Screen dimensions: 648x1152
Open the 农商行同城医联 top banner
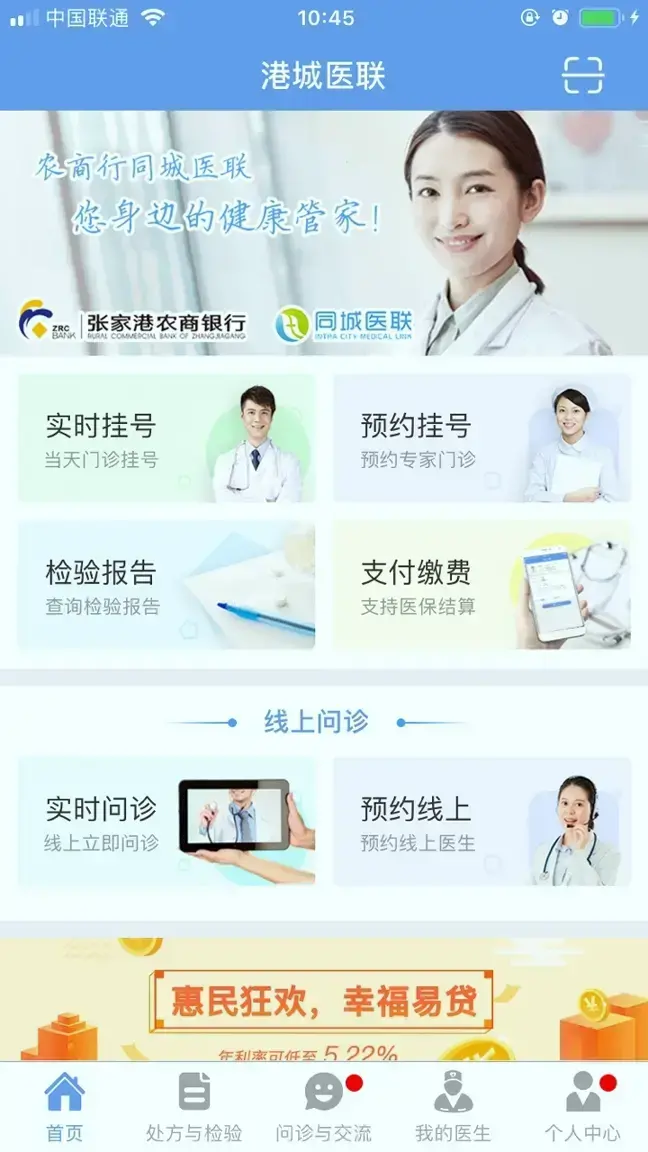point(324,232)
